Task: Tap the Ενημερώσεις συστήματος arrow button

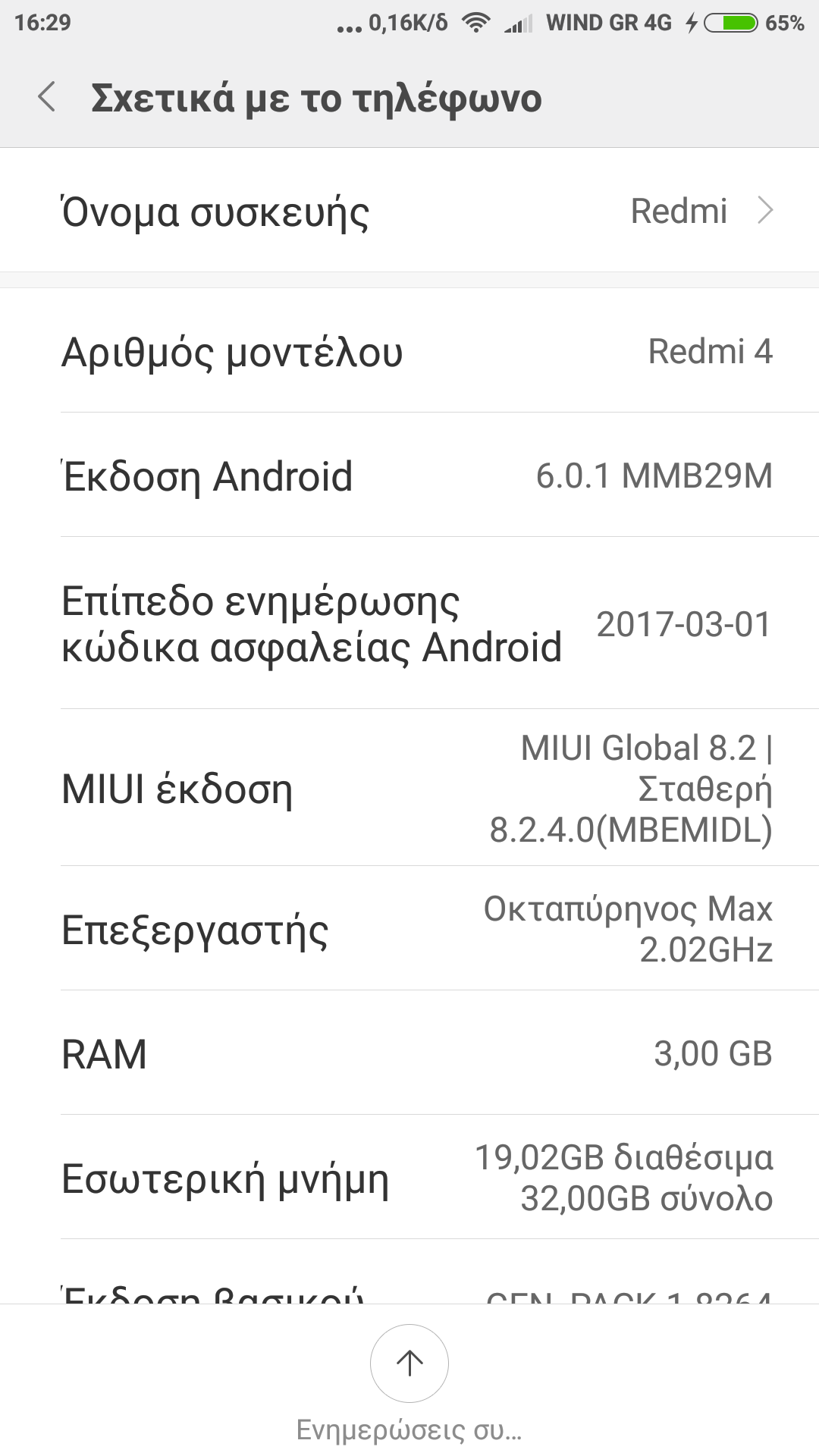Action: [x=409, y=1363]
